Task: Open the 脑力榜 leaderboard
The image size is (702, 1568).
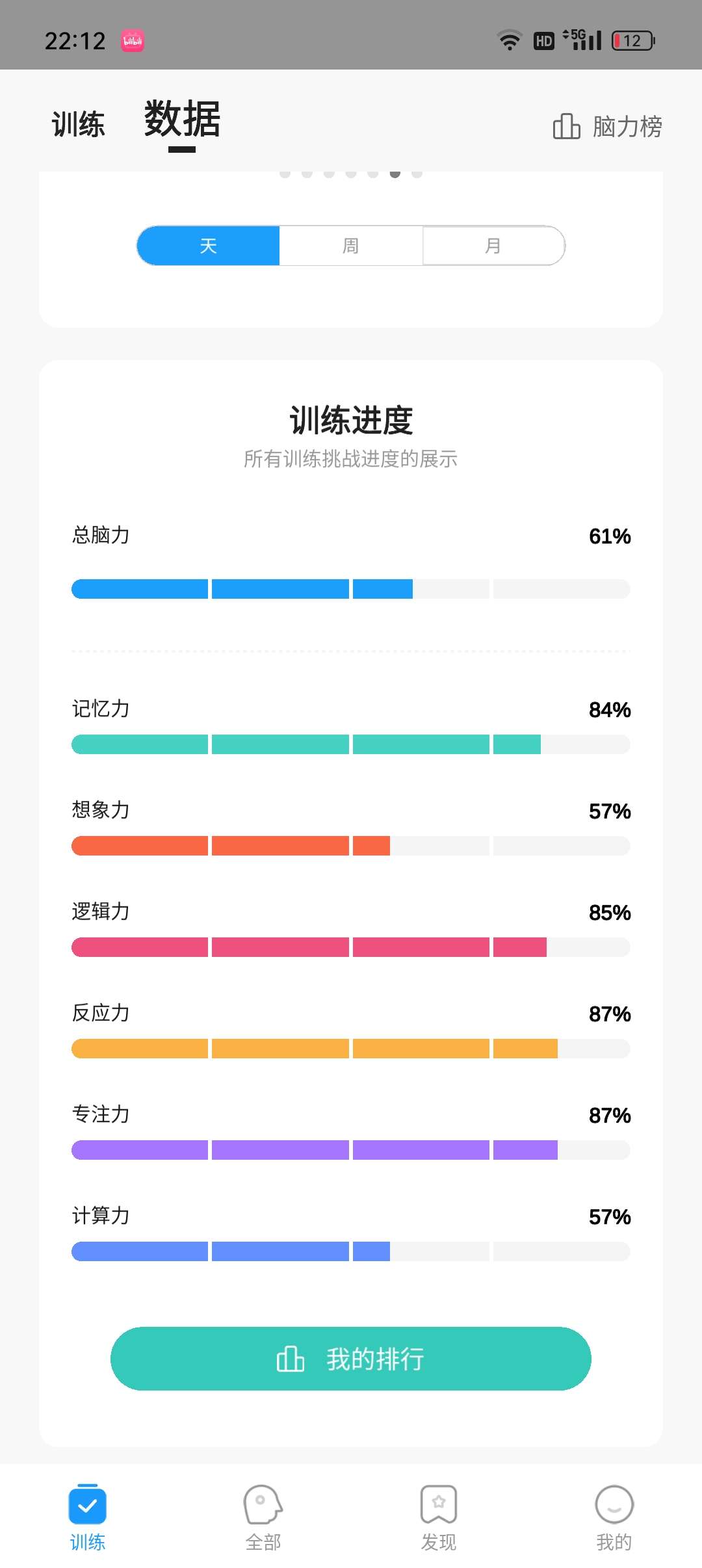Action: tap(607, 126)
